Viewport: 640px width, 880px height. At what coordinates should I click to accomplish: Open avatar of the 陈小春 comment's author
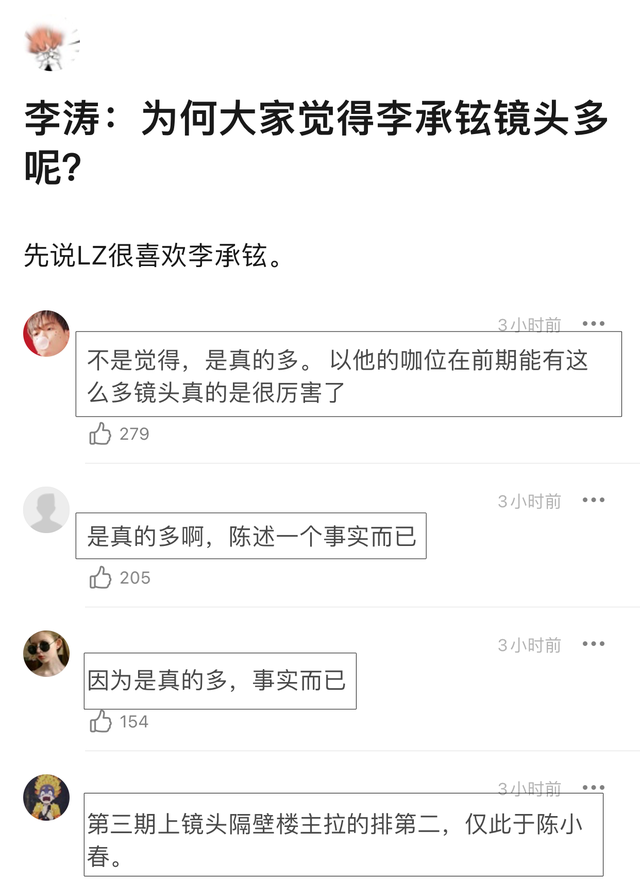46,798
